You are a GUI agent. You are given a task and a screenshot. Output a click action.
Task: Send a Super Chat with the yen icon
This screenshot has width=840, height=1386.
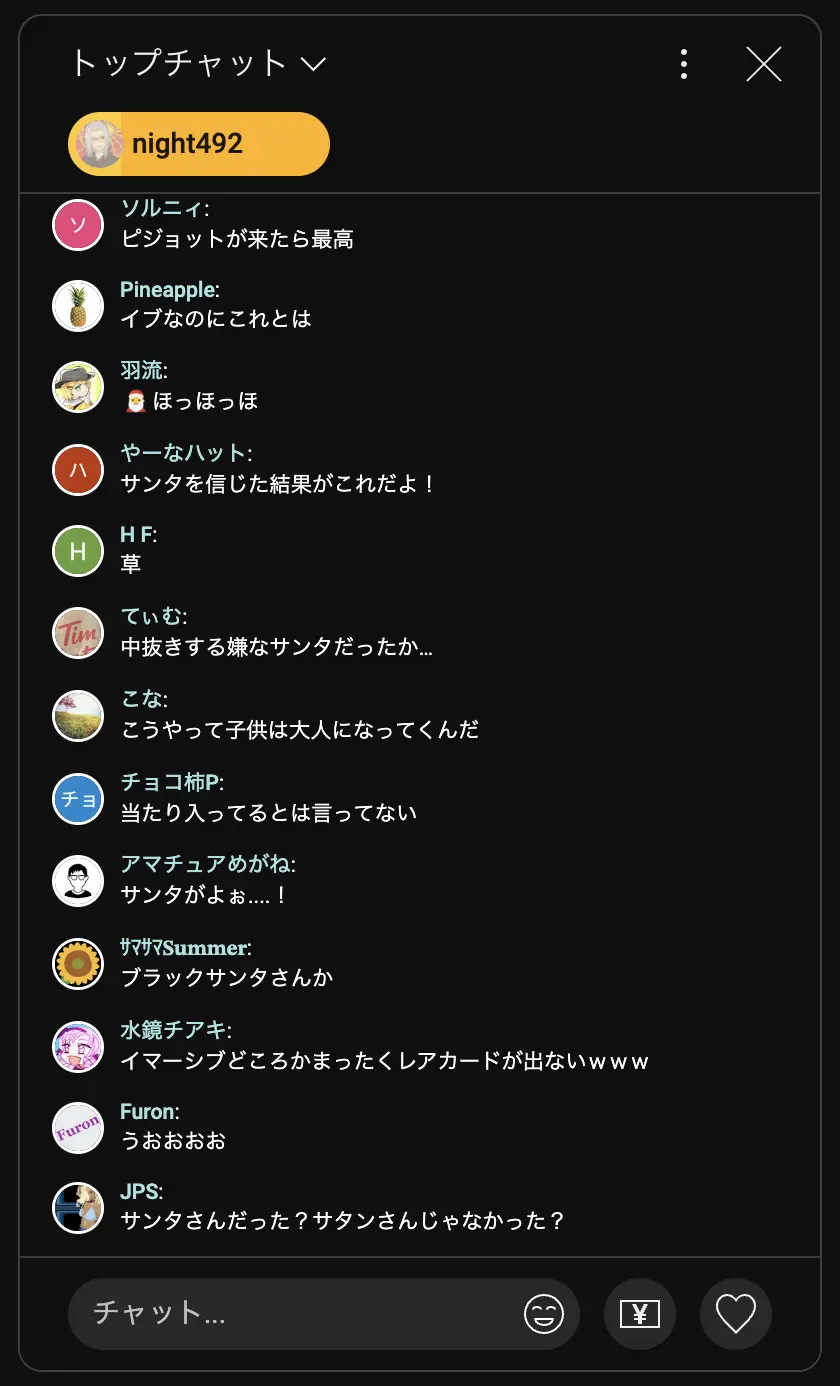pos(640,1313)
